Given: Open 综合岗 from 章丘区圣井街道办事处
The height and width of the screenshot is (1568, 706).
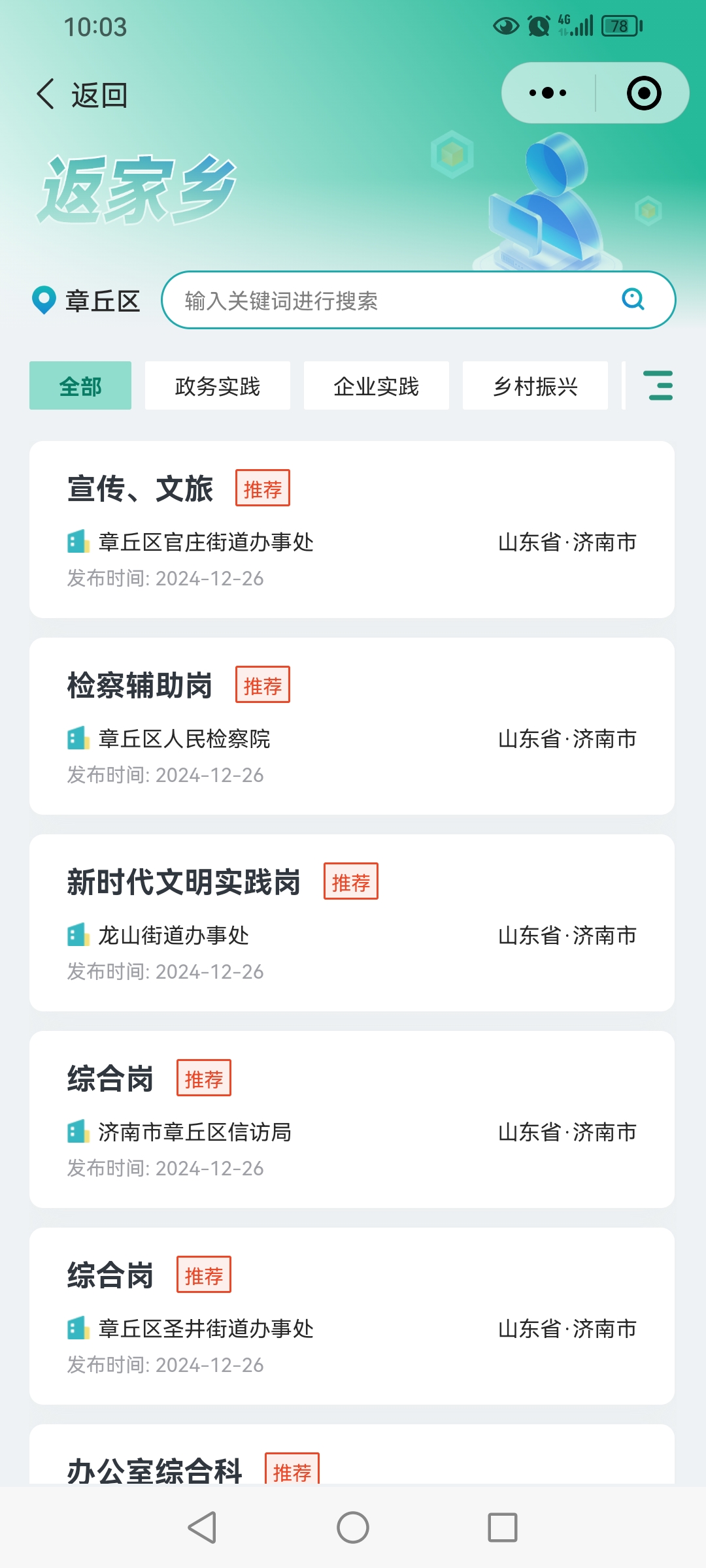Looking at the screenshot, I should pos(352,1316).
